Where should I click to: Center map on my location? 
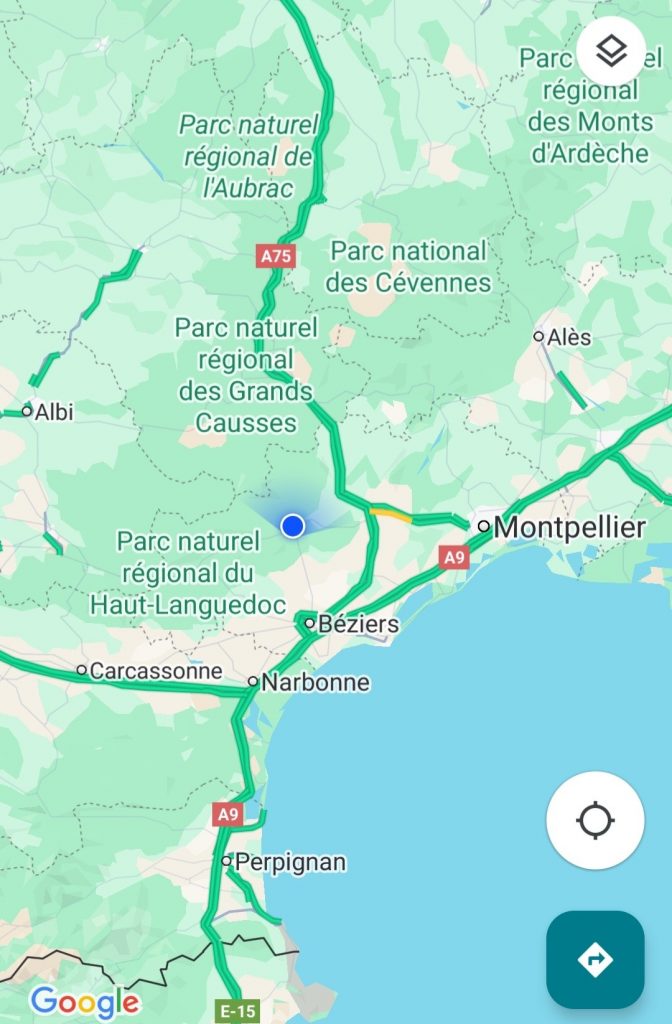[x=595, y=820]
